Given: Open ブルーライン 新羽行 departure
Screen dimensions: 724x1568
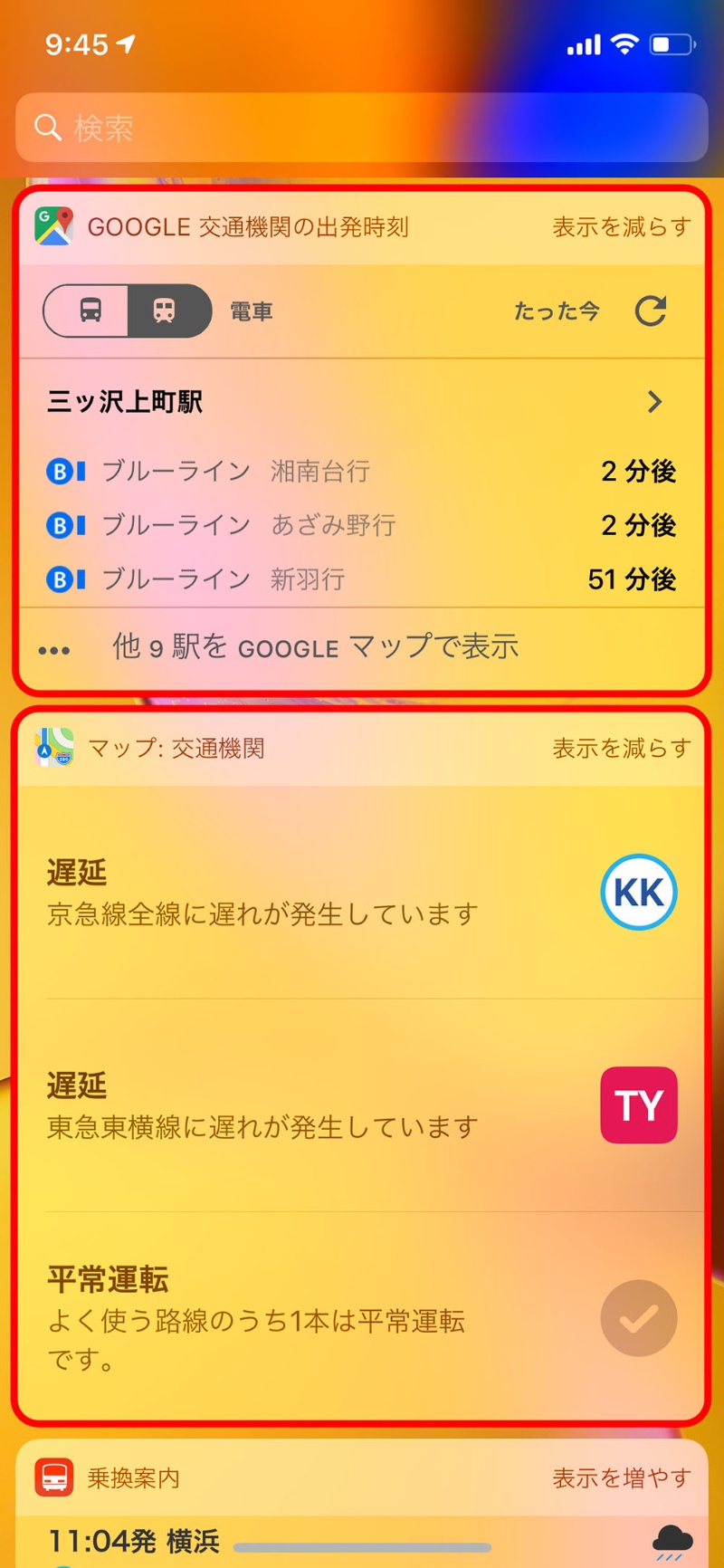Looking at the screenshot, I should point(362,578).
